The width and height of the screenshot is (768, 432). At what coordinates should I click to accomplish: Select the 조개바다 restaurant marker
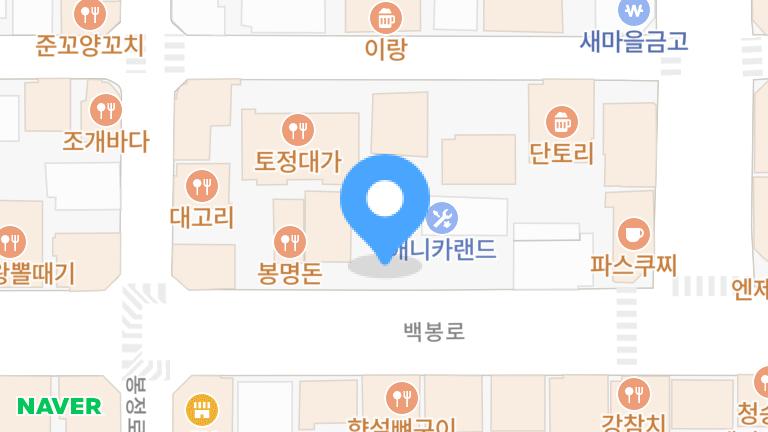(105, 110)
